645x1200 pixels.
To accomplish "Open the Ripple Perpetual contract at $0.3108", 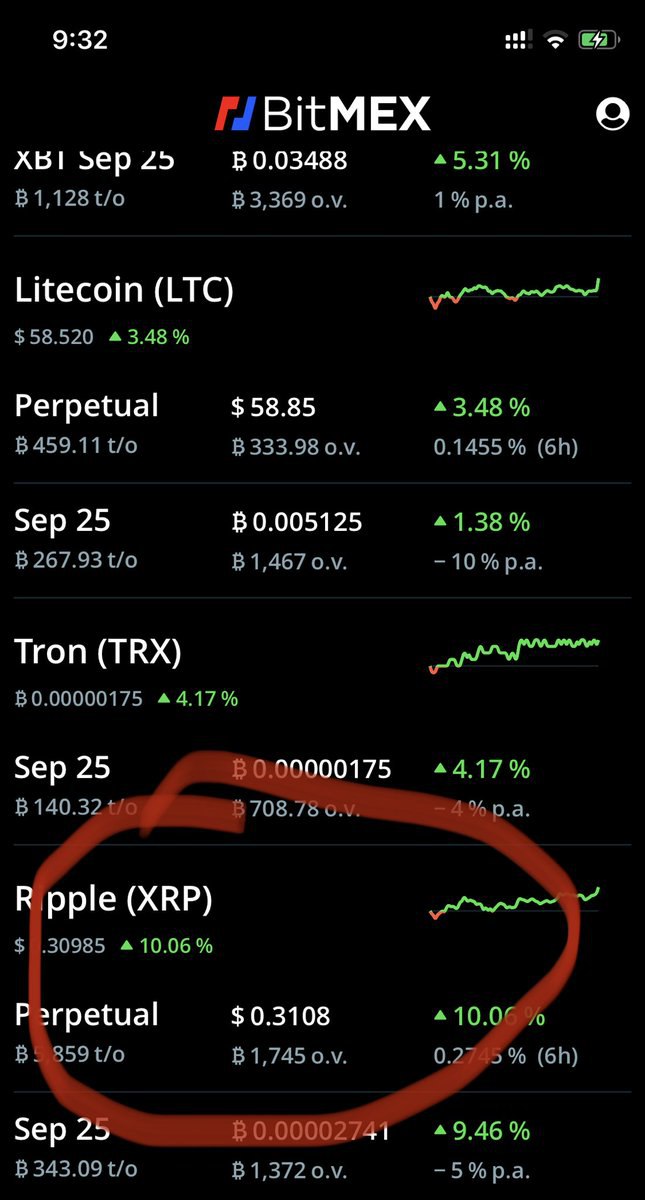I will pyautogui.click(x=322, y=1034).
